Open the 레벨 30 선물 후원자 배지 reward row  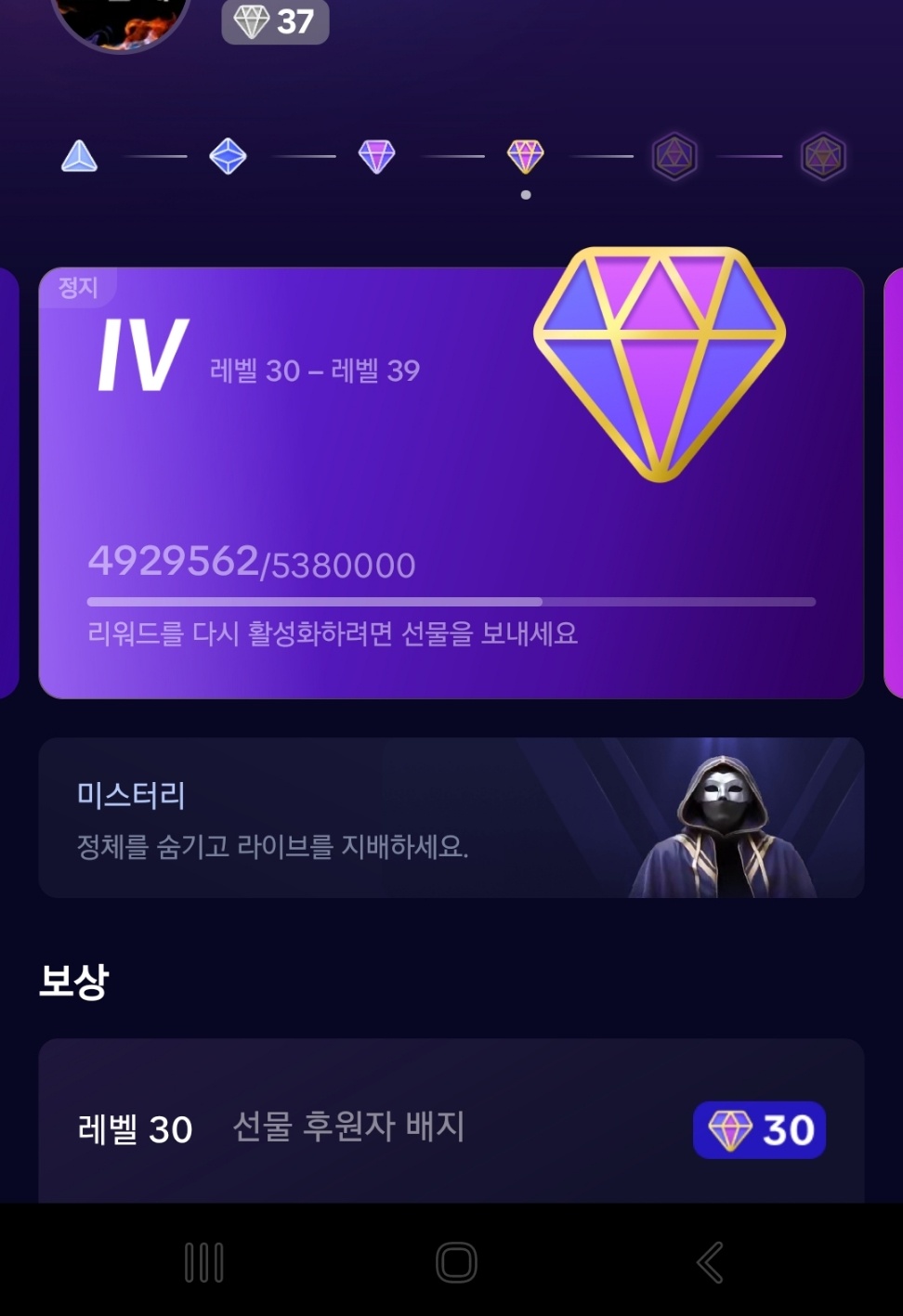point(451,1128)
